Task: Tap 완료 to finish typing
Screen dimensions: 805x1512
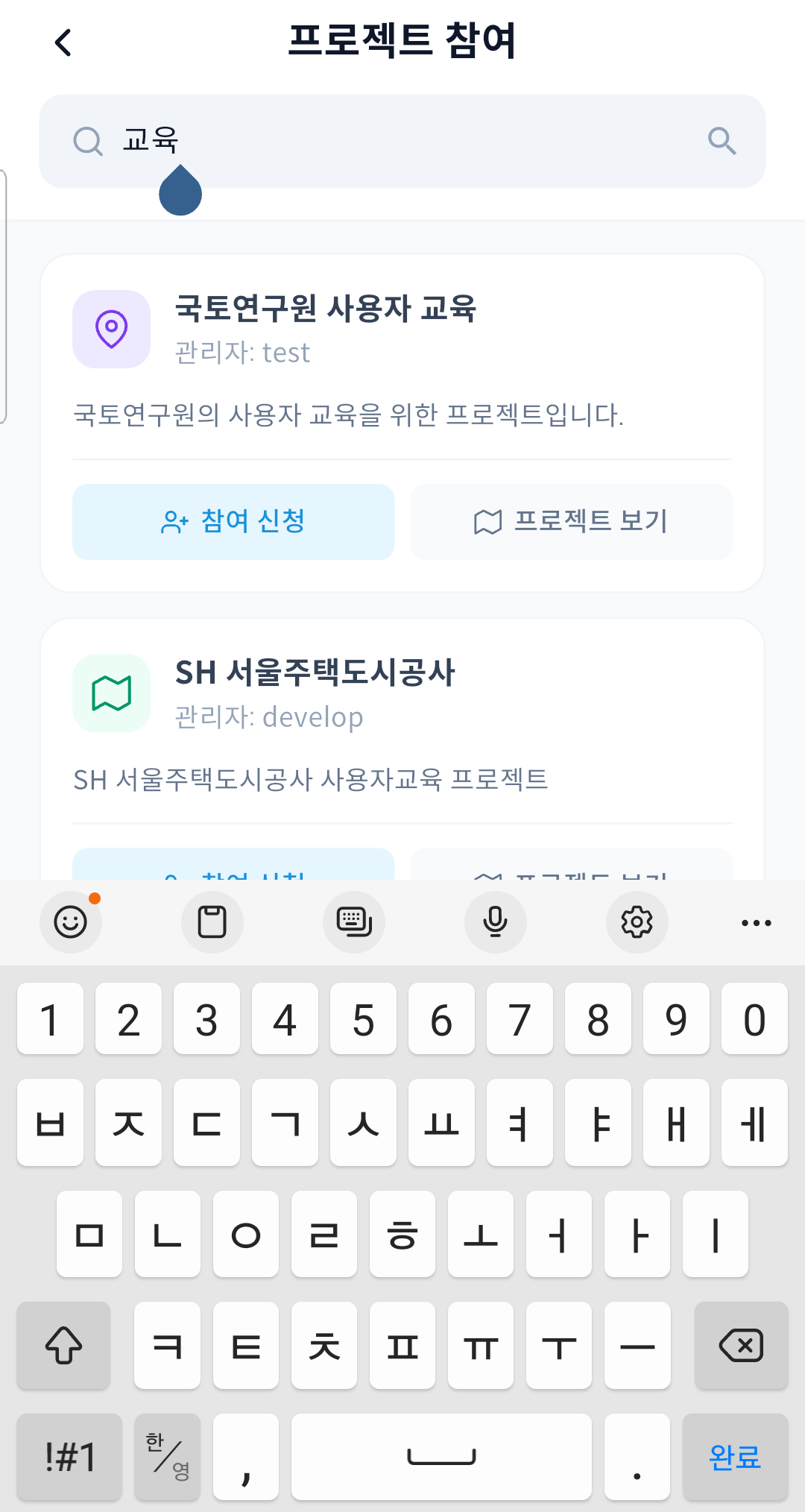Action: point(734,1456)
